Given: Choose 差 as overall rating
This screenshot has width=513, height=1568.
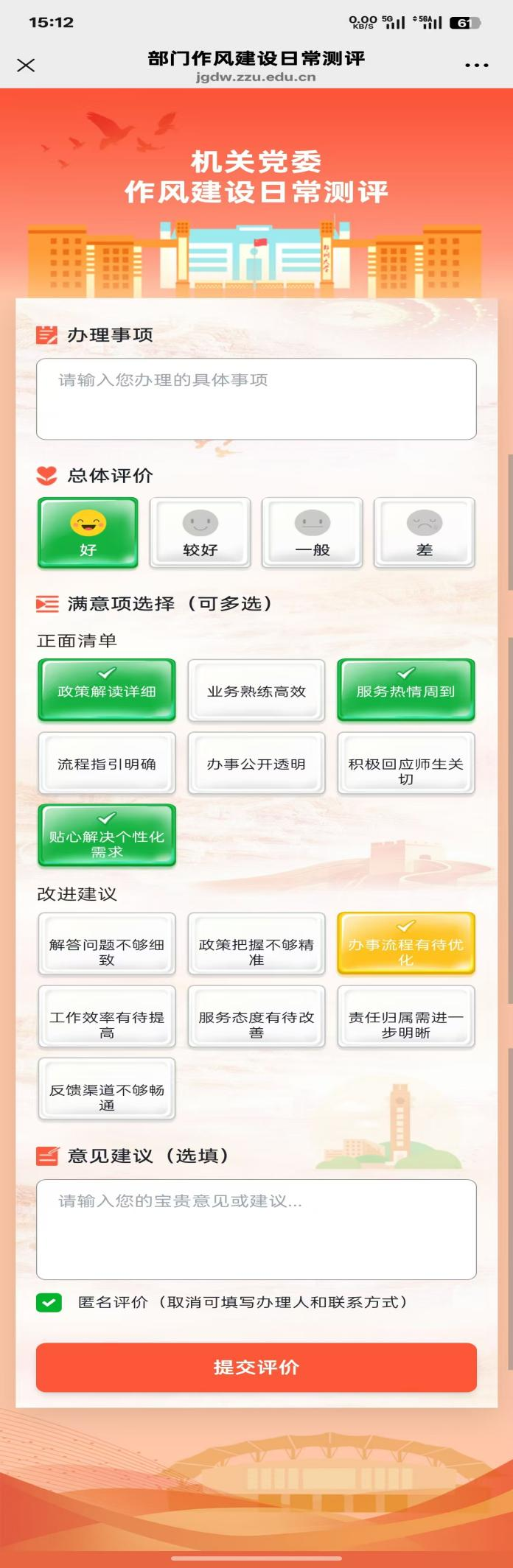Looking at the screenshot, I should 424,532.
